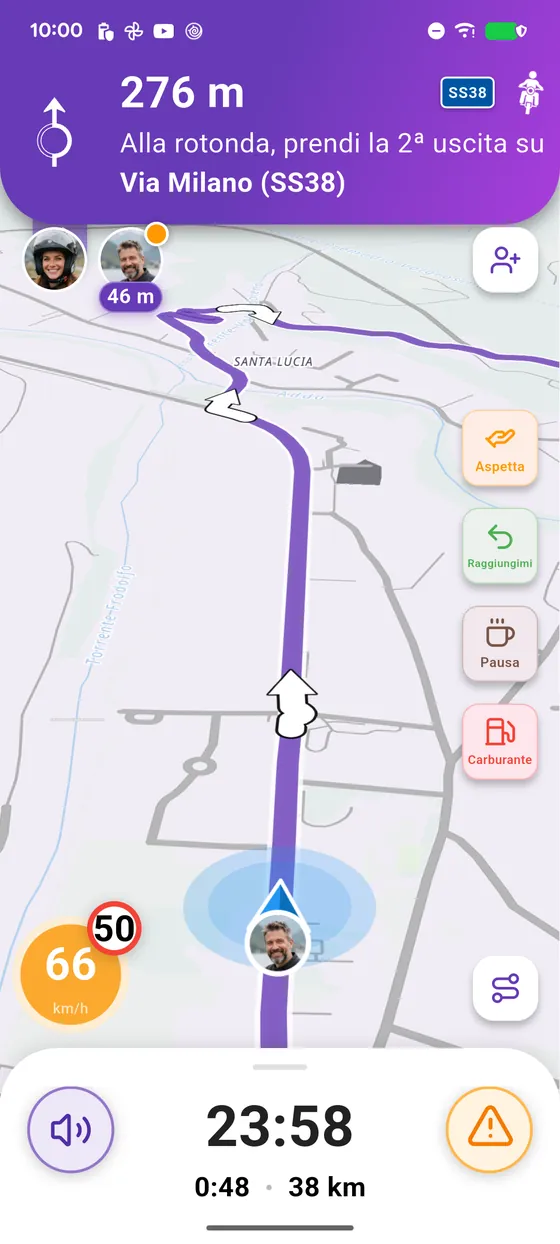Add a rider to the group
The height and width of the screenshot is (1244, 560).
[506, 261]
